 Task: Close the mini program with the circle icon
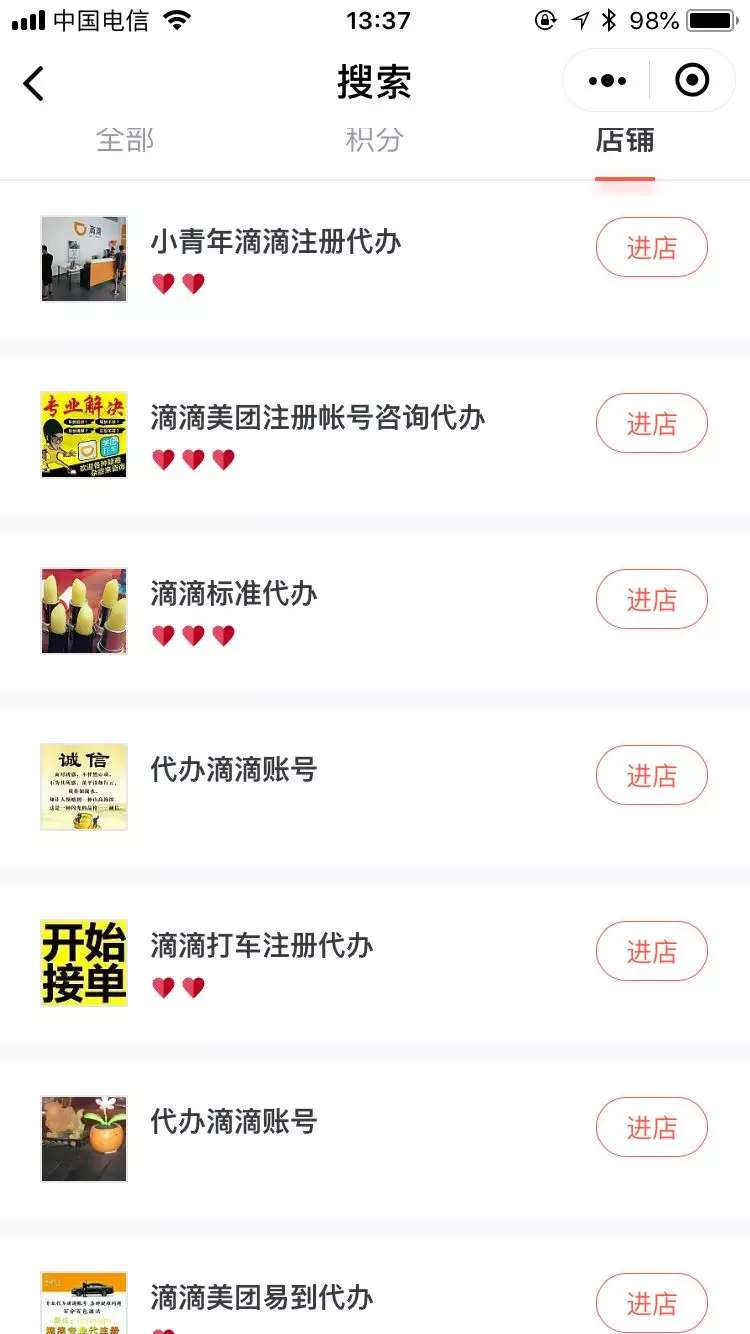[692, 81]
